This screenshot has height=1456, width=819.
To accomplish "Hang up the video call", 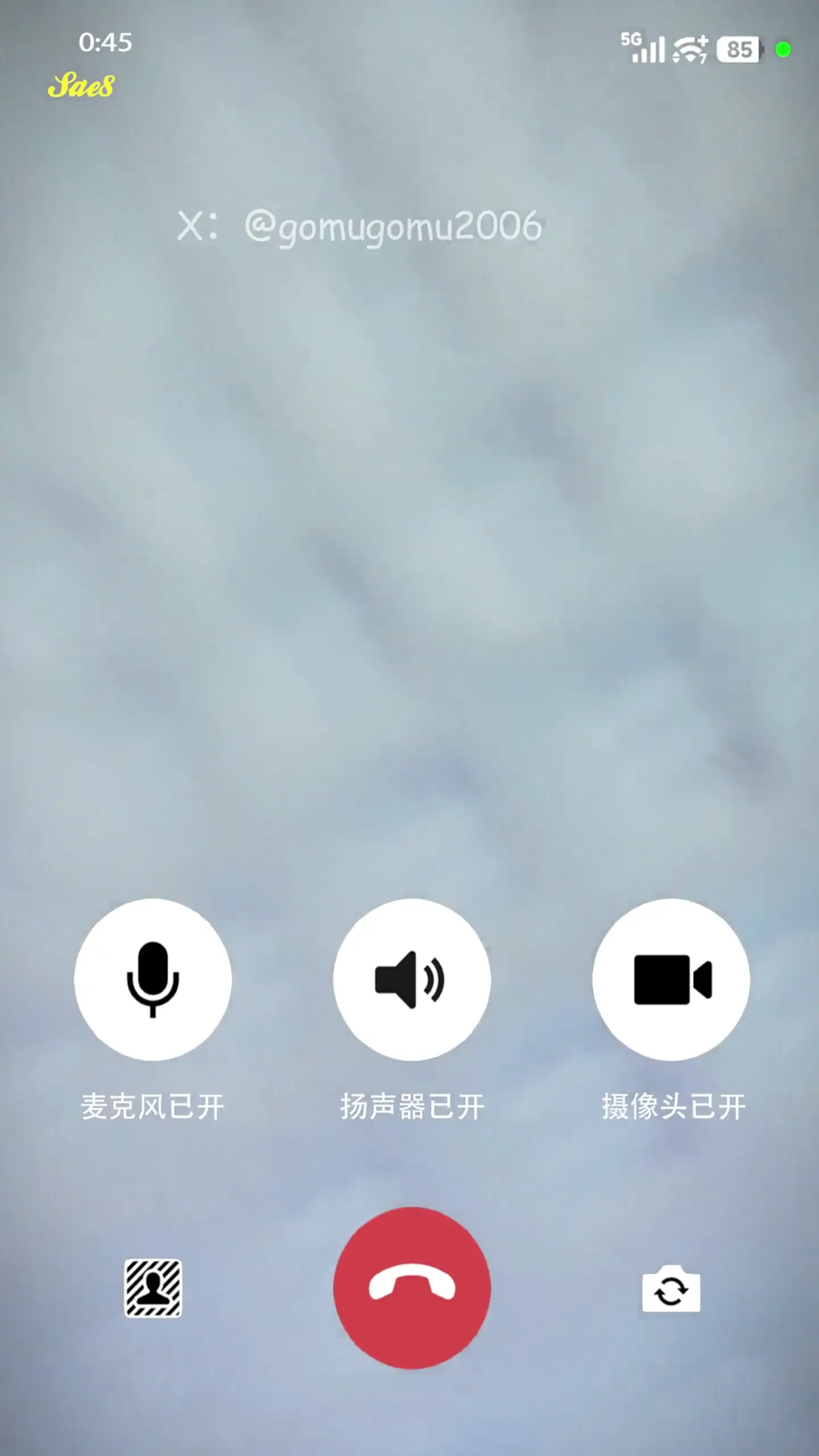I will point(412,1288).
